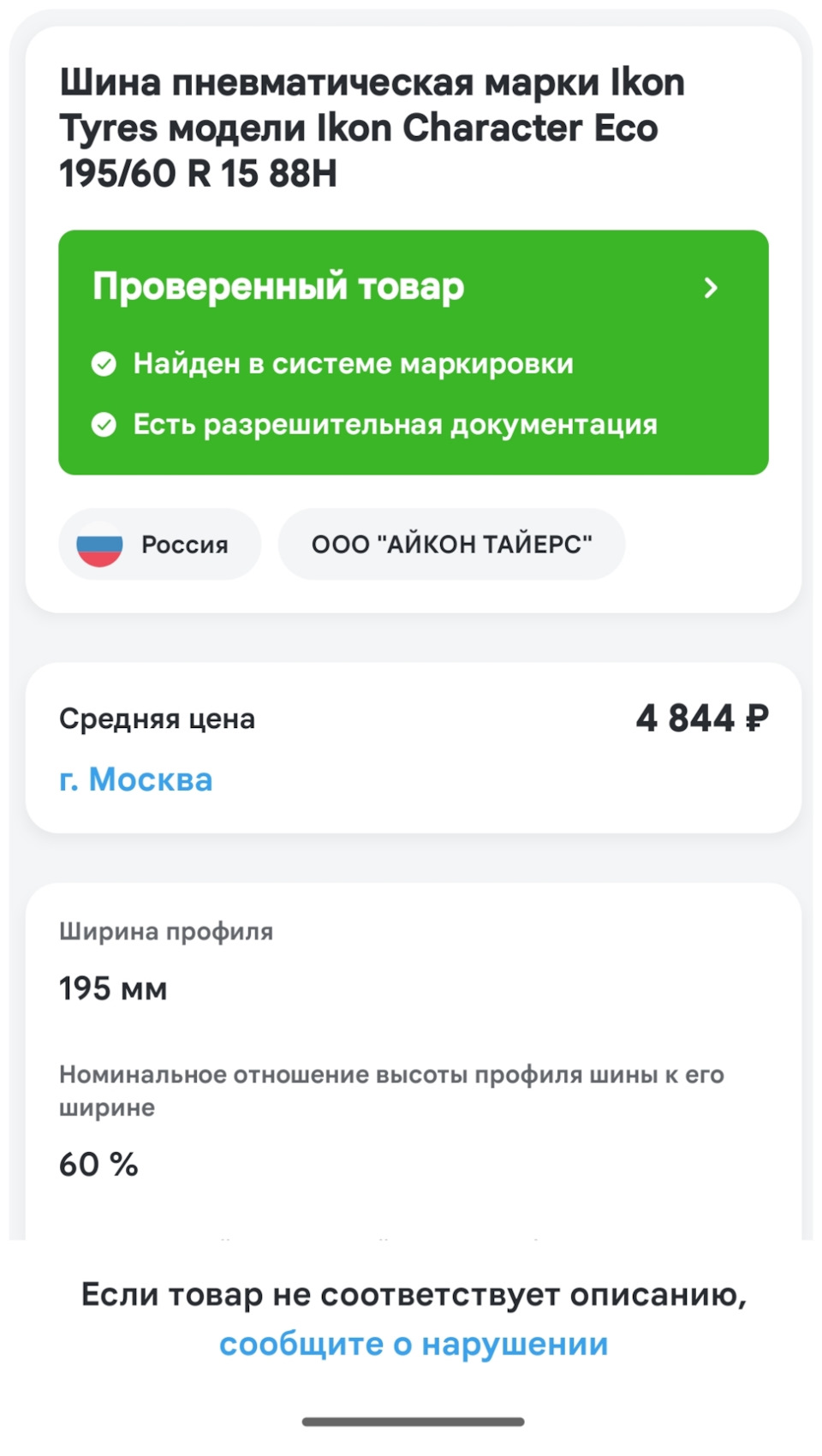Select the Россия country chip

160,543
